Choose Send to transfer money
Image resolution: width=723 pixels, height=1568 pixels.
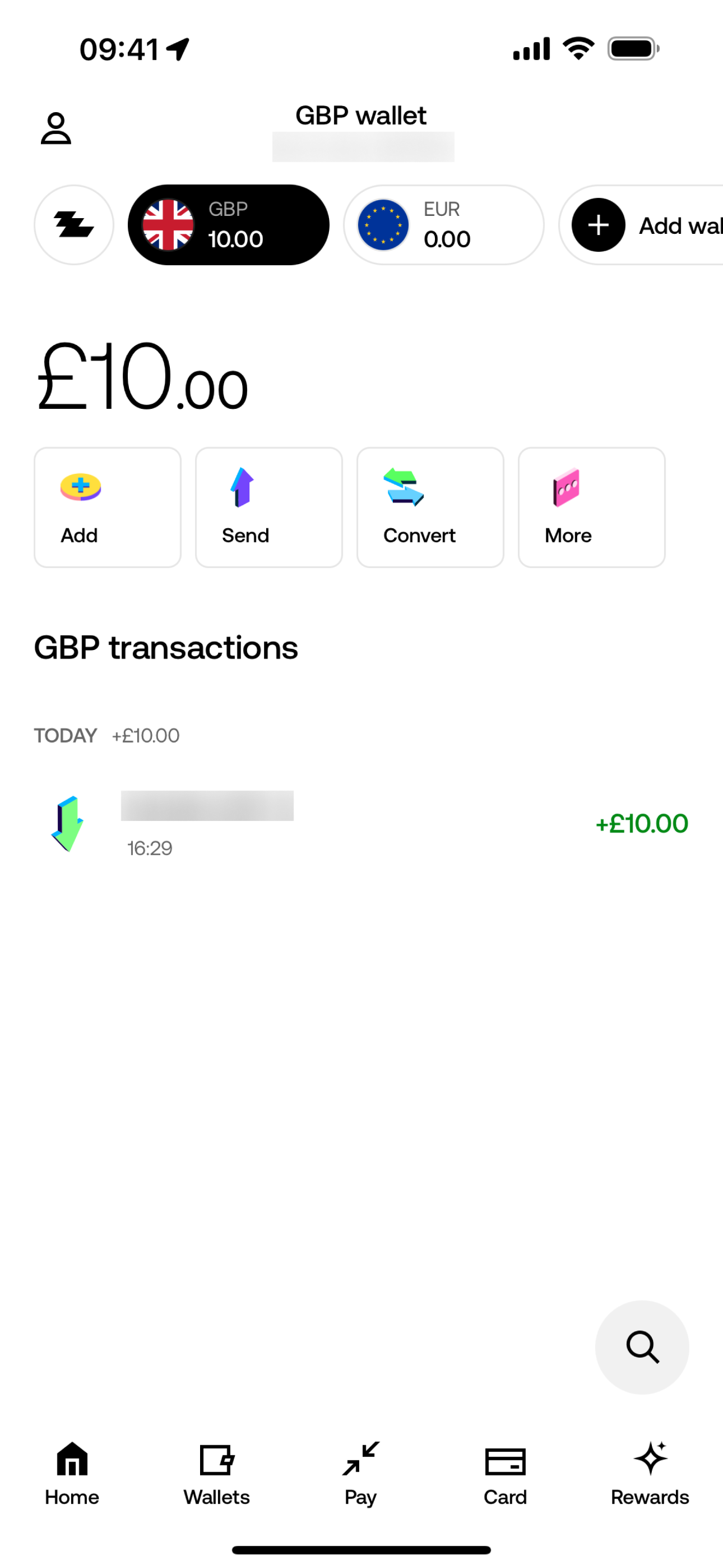269,508
